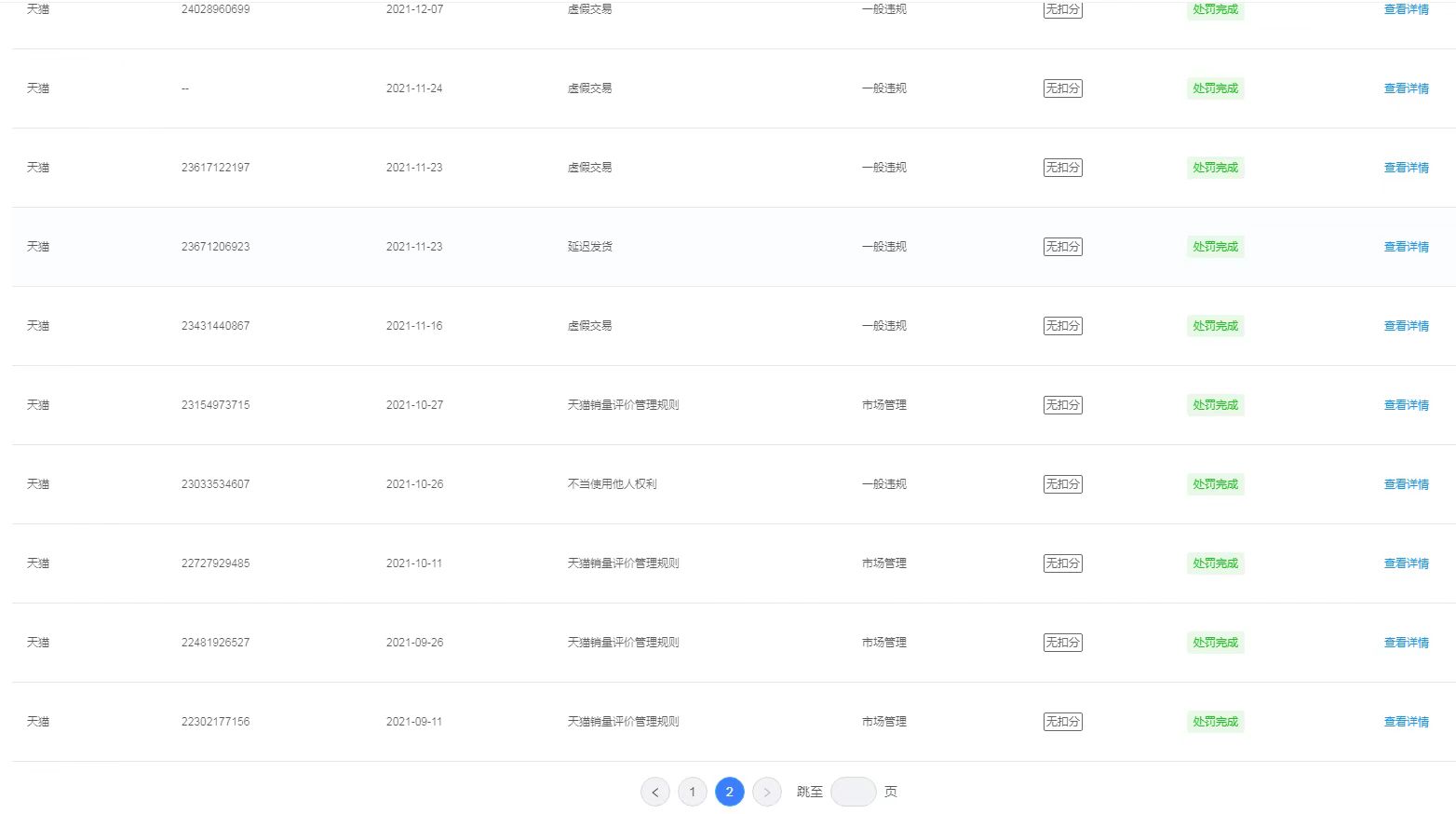The width and height of the screenshot is (1456, 814).
Task: Focus the 跳至 page number field
Action: click(x=853, y=792)
